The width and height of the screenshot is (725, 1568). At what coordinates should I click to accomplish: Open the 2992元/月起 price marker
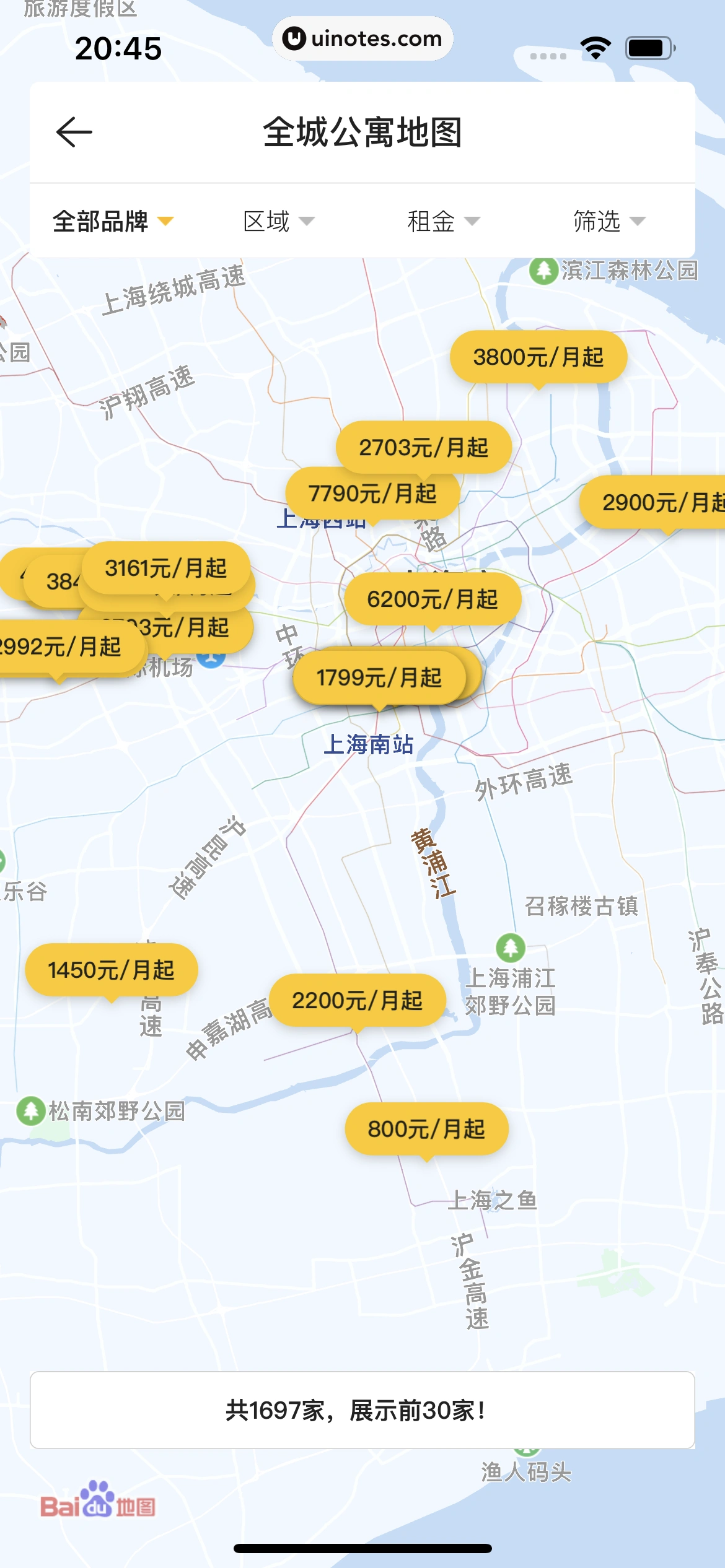coord(62,647)
